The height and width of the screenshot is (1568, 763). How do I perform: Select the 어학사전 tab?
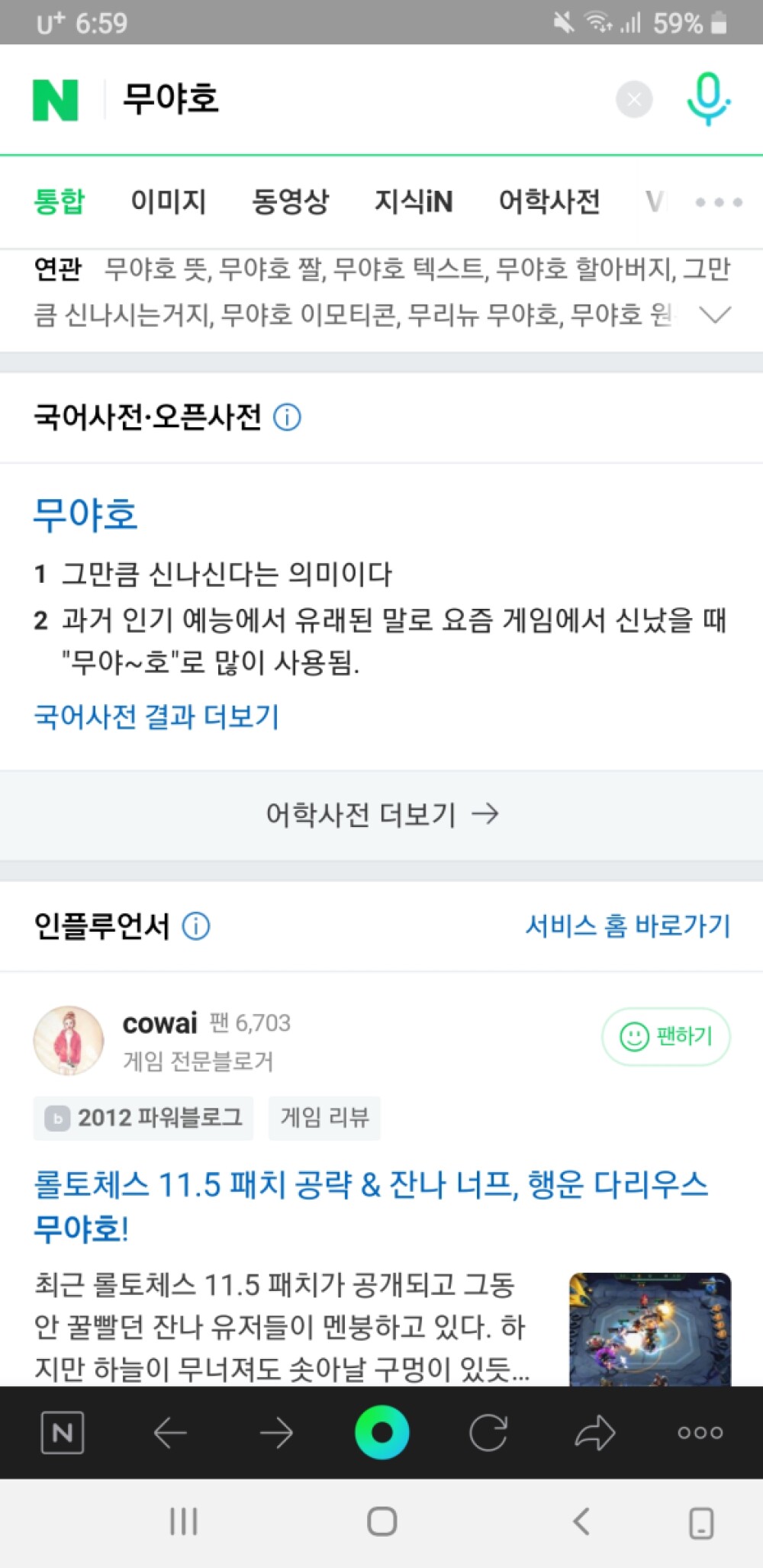point(549,201)
